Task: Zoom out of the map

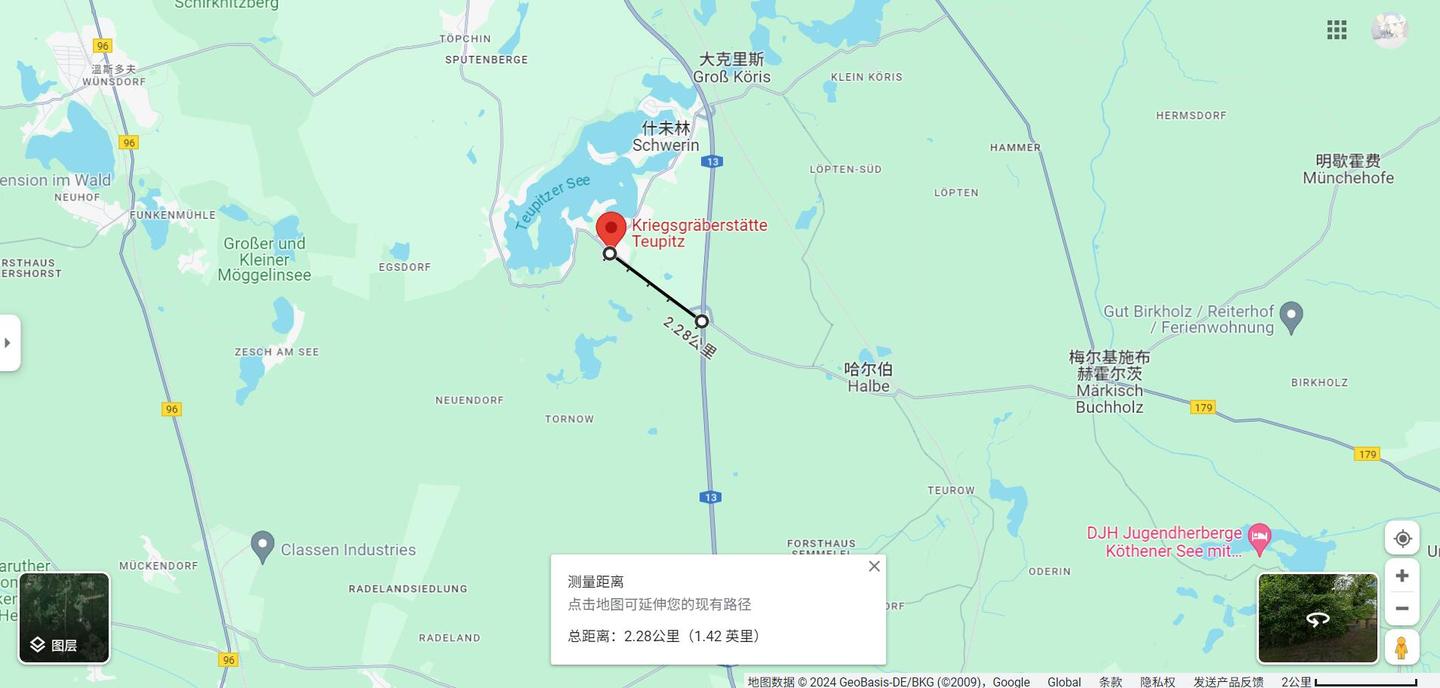Action: tap(1402, 608)
